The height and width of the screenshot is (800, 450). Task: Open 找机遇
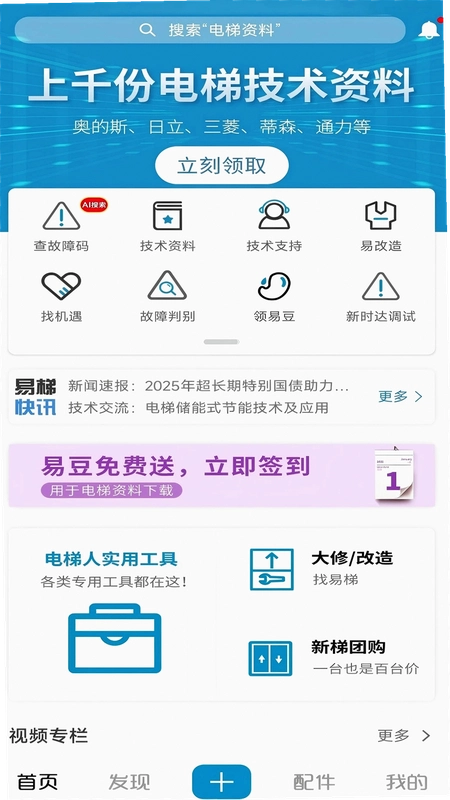tap(61, 297)
